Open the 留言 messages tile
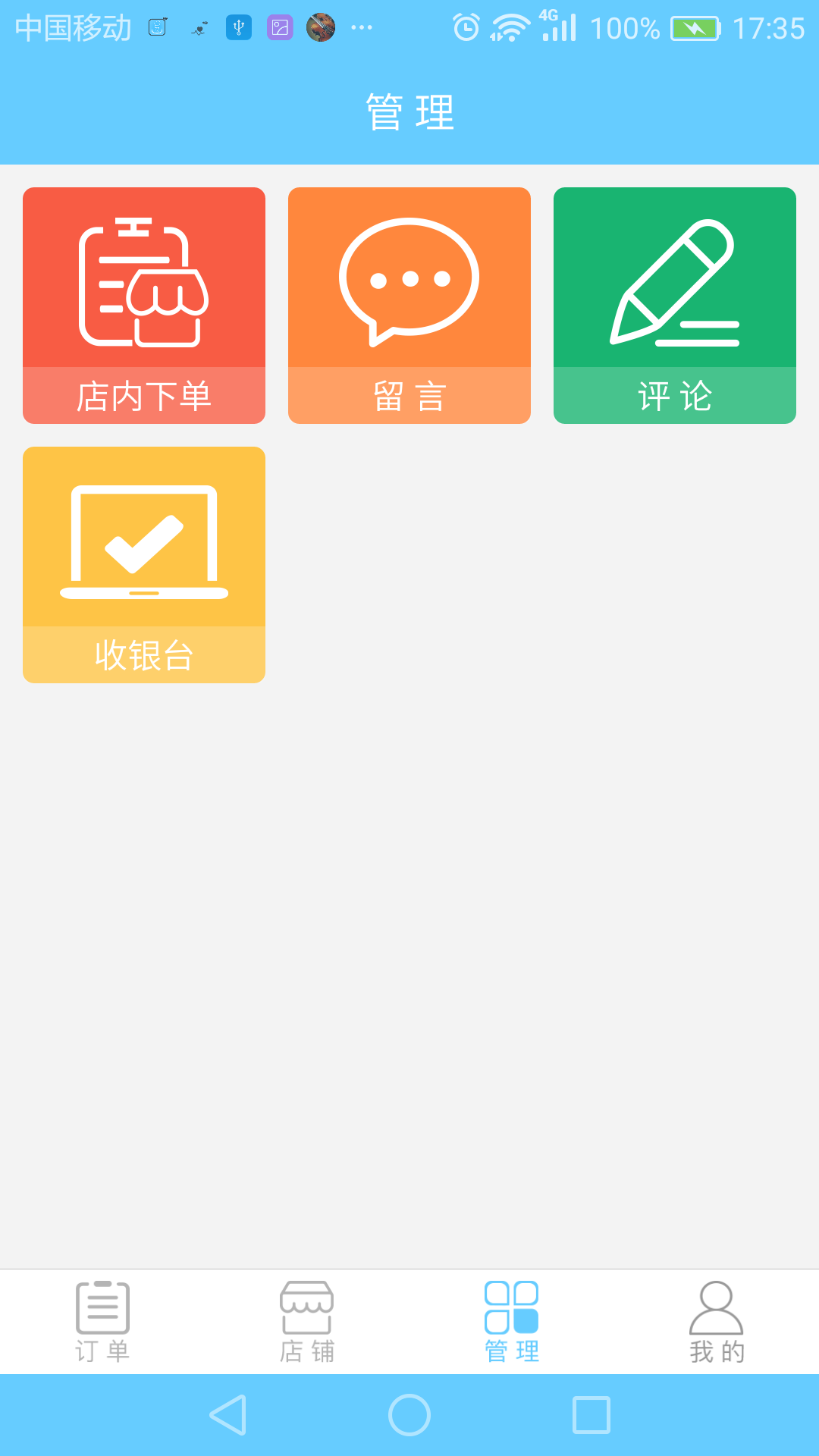Viewport: 819px width, 1456px height. pyautogui.click(x=409, y=305)
